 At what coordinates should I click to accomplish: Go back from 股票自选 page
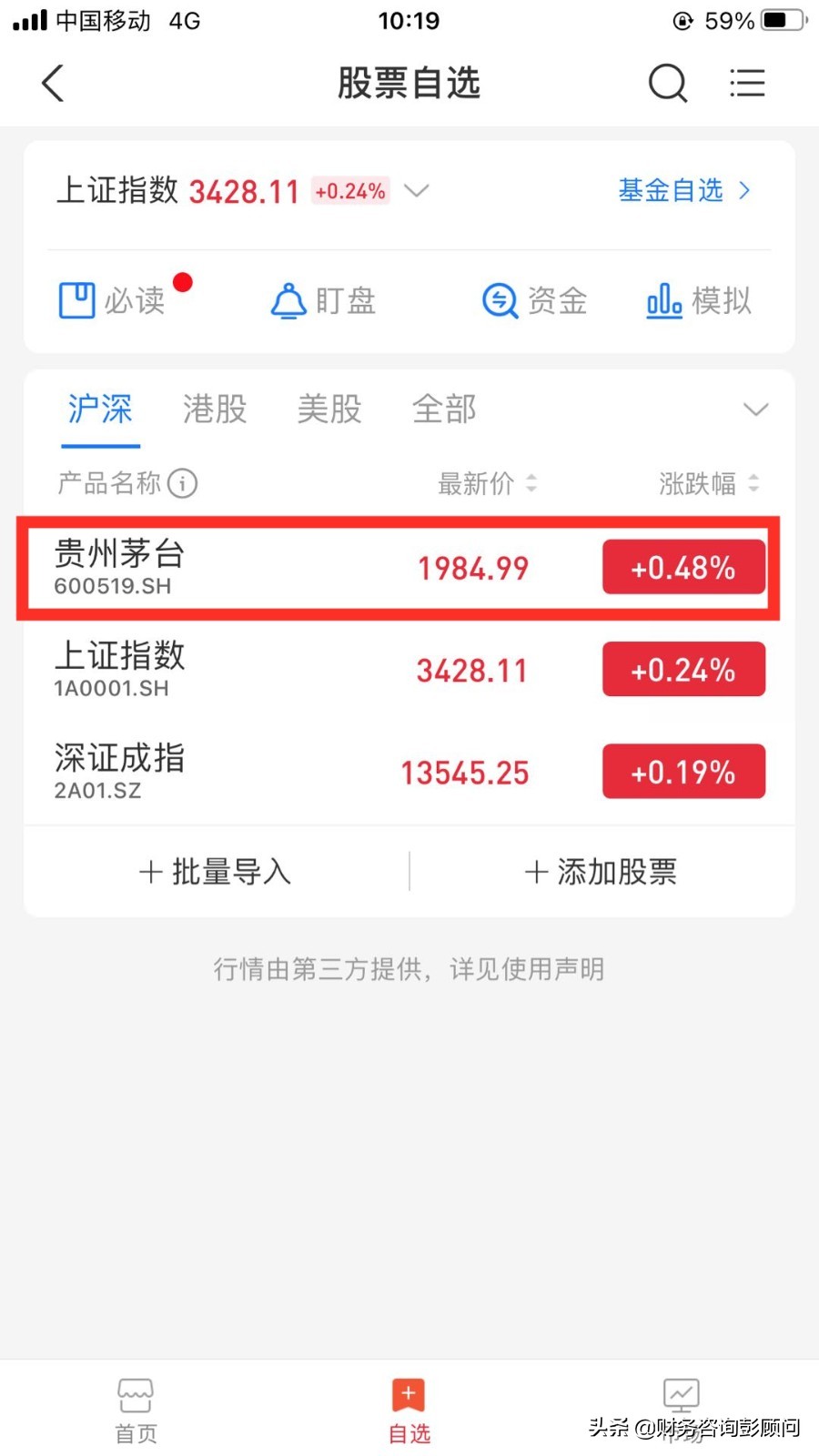(54, 84)
